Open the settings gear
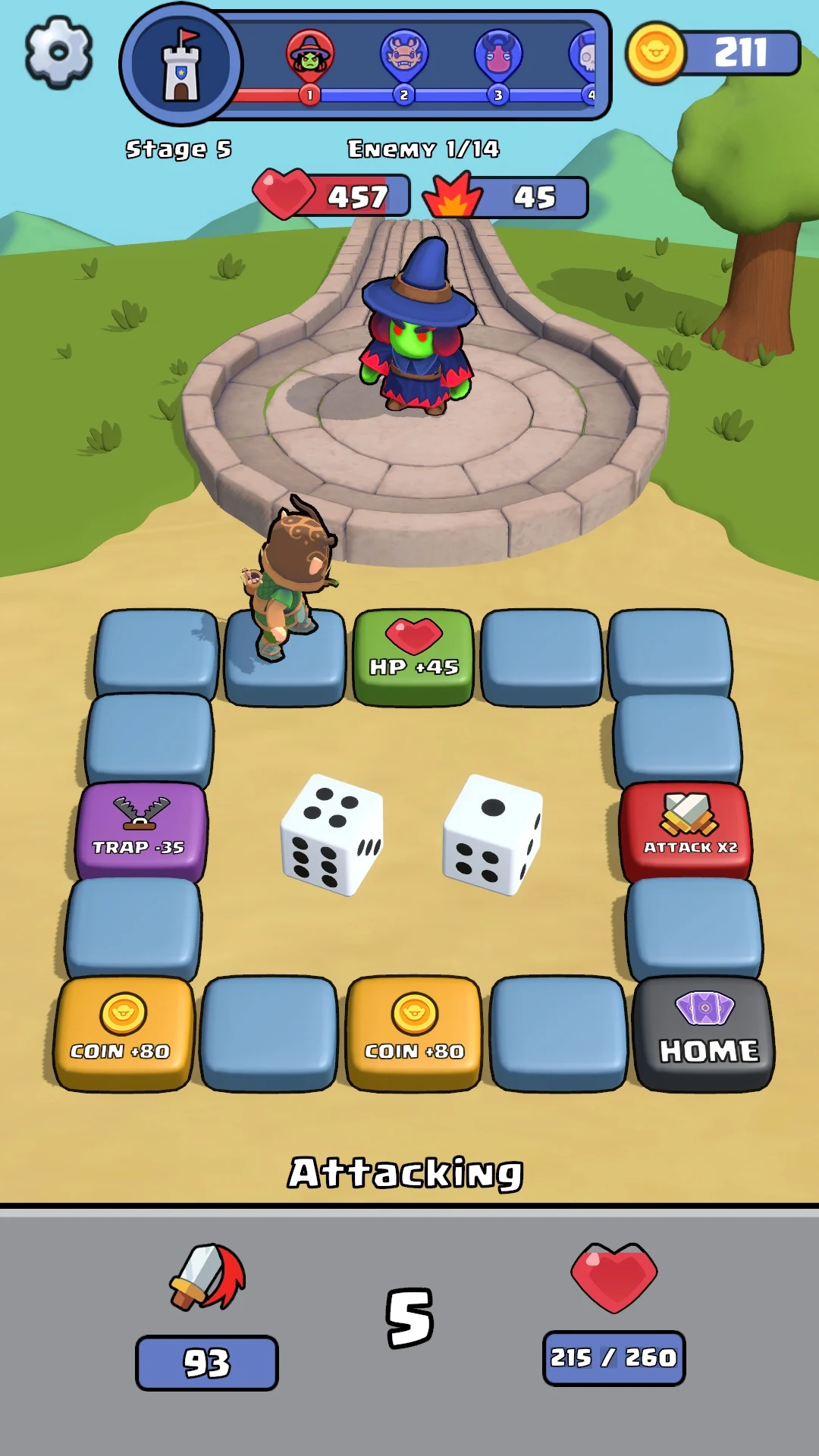The height and width of the screenshot is (1456, 819). pyautogui.click(x=58, y=52)
